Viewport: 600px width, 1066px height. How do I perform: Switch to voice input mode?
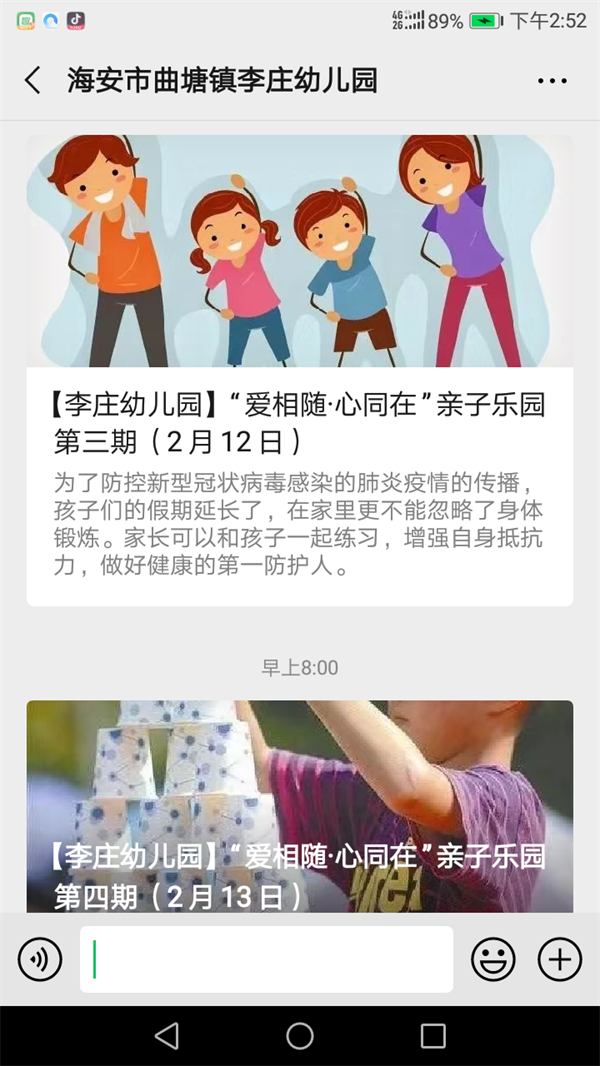(x=40, y=960)
